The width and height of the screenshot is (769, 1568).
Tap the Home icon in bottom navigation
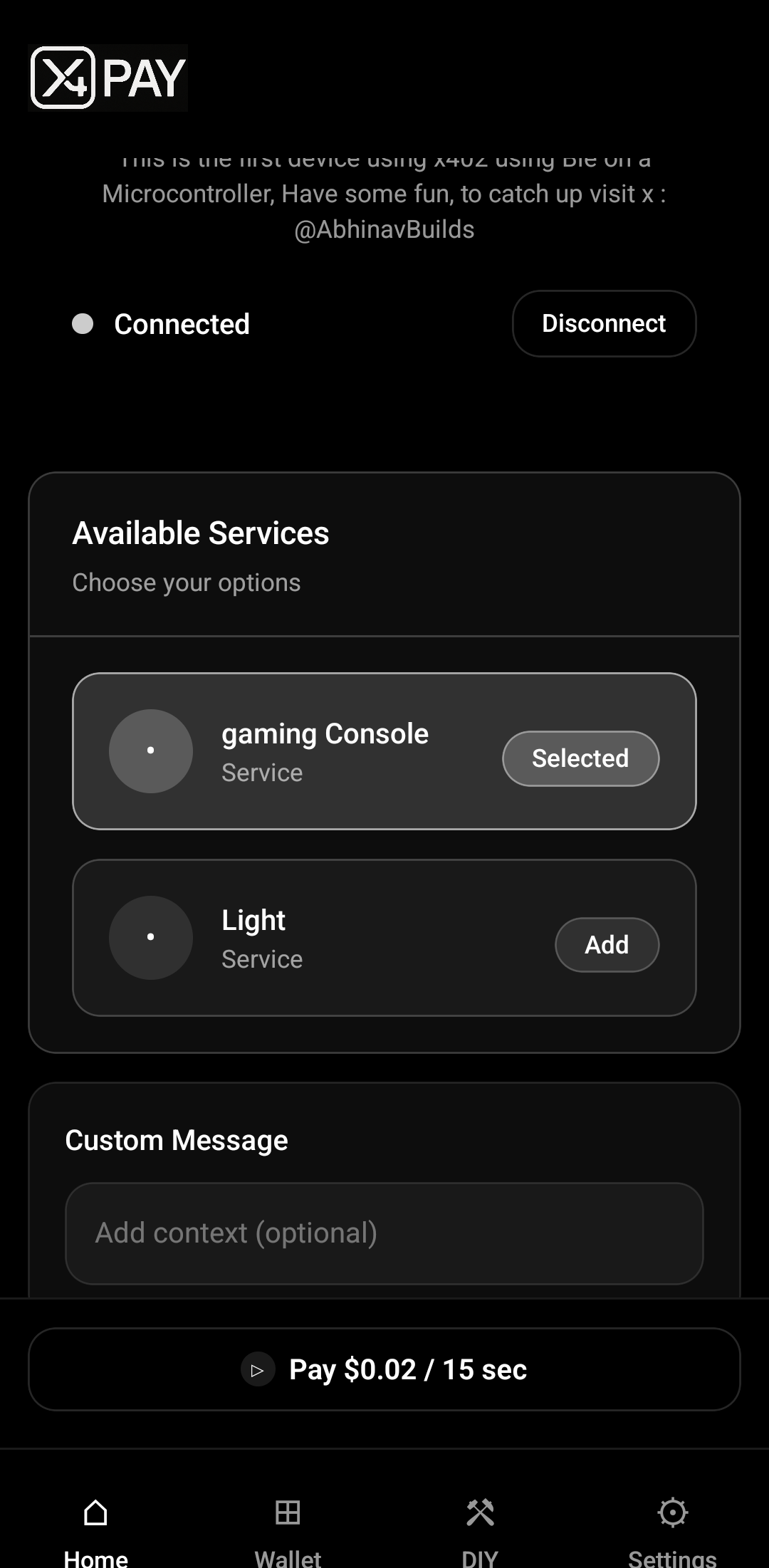(95, 1512)
